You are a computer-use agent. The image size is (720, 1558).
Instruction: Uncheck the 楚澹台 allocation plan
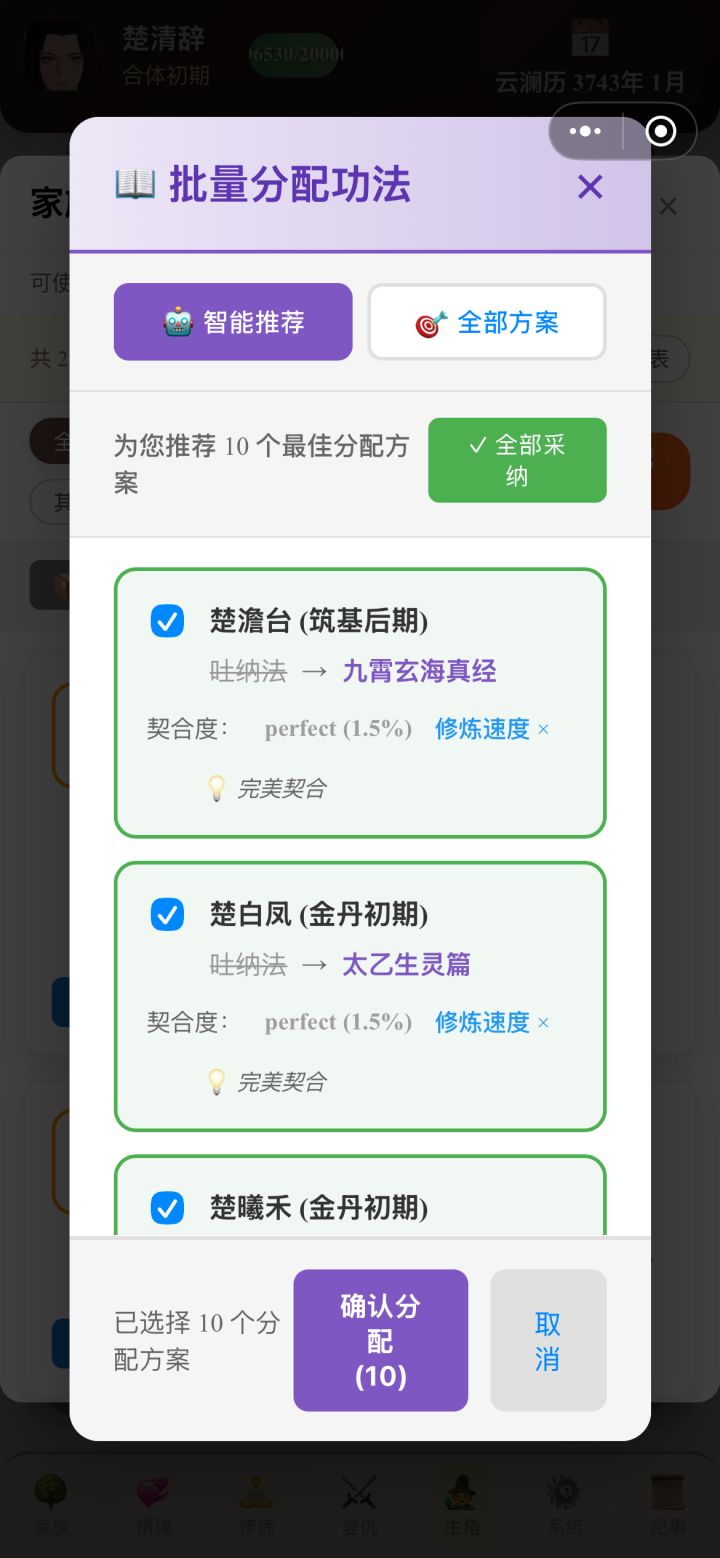[167, 620]
